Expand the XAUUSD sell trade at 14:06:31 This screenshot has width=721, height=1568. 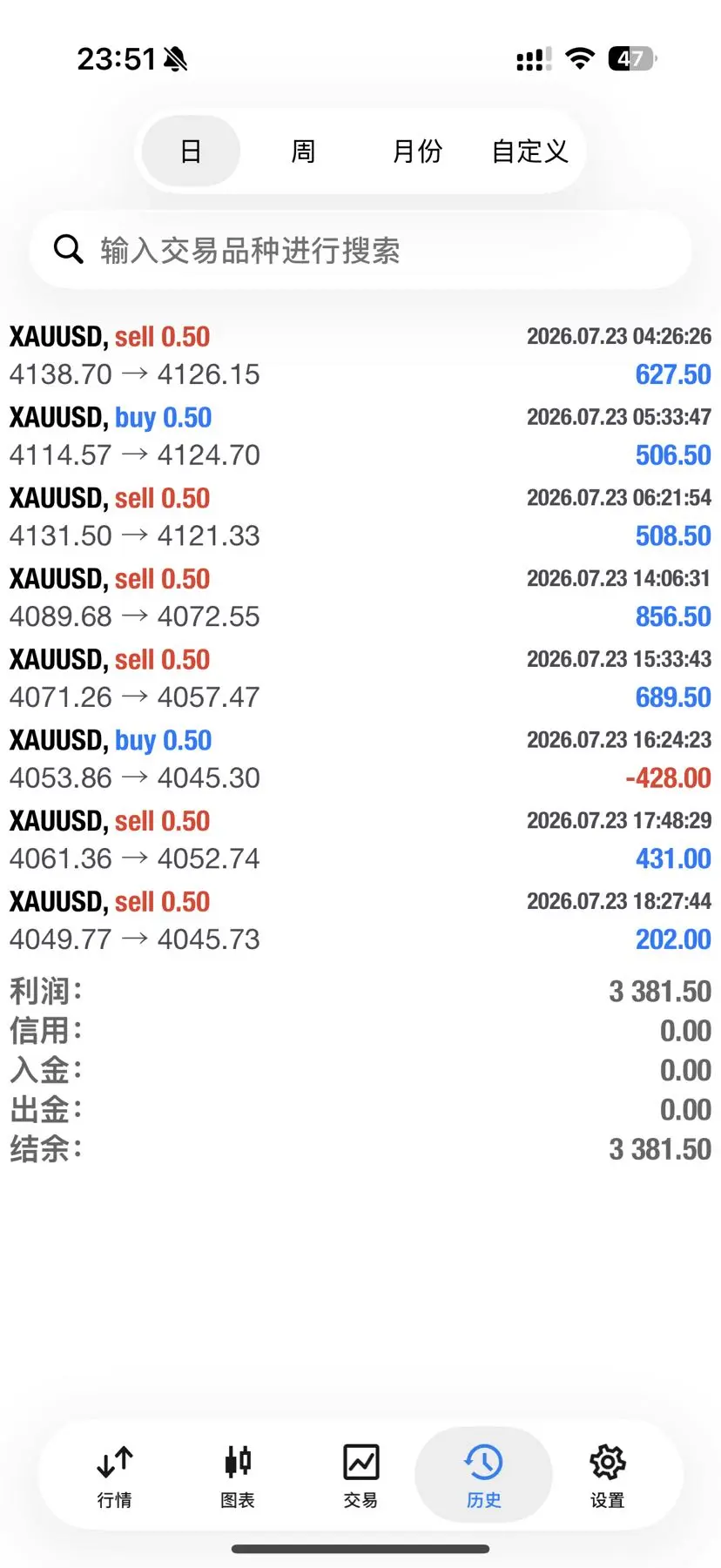(360, 597)
